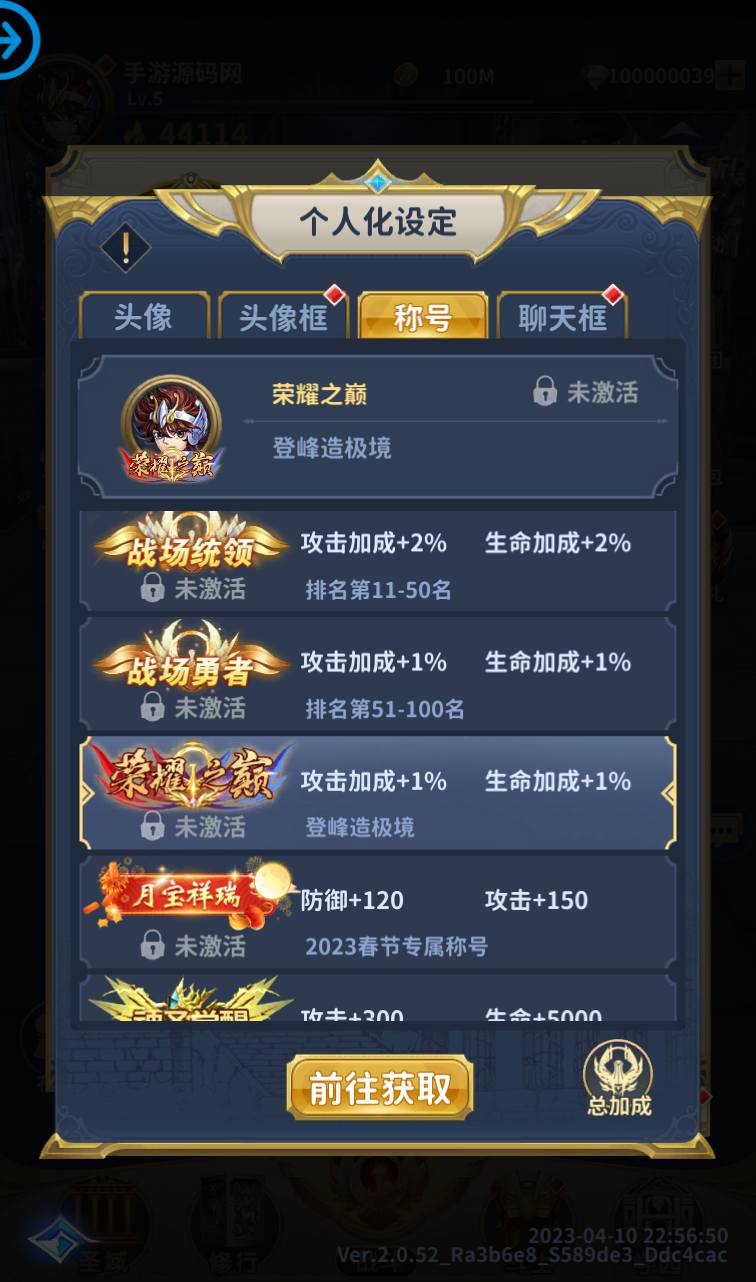The width and height of the screenshot is (756, 1282).
Task: Switch to the 头像框 tab
Action: 284,318
